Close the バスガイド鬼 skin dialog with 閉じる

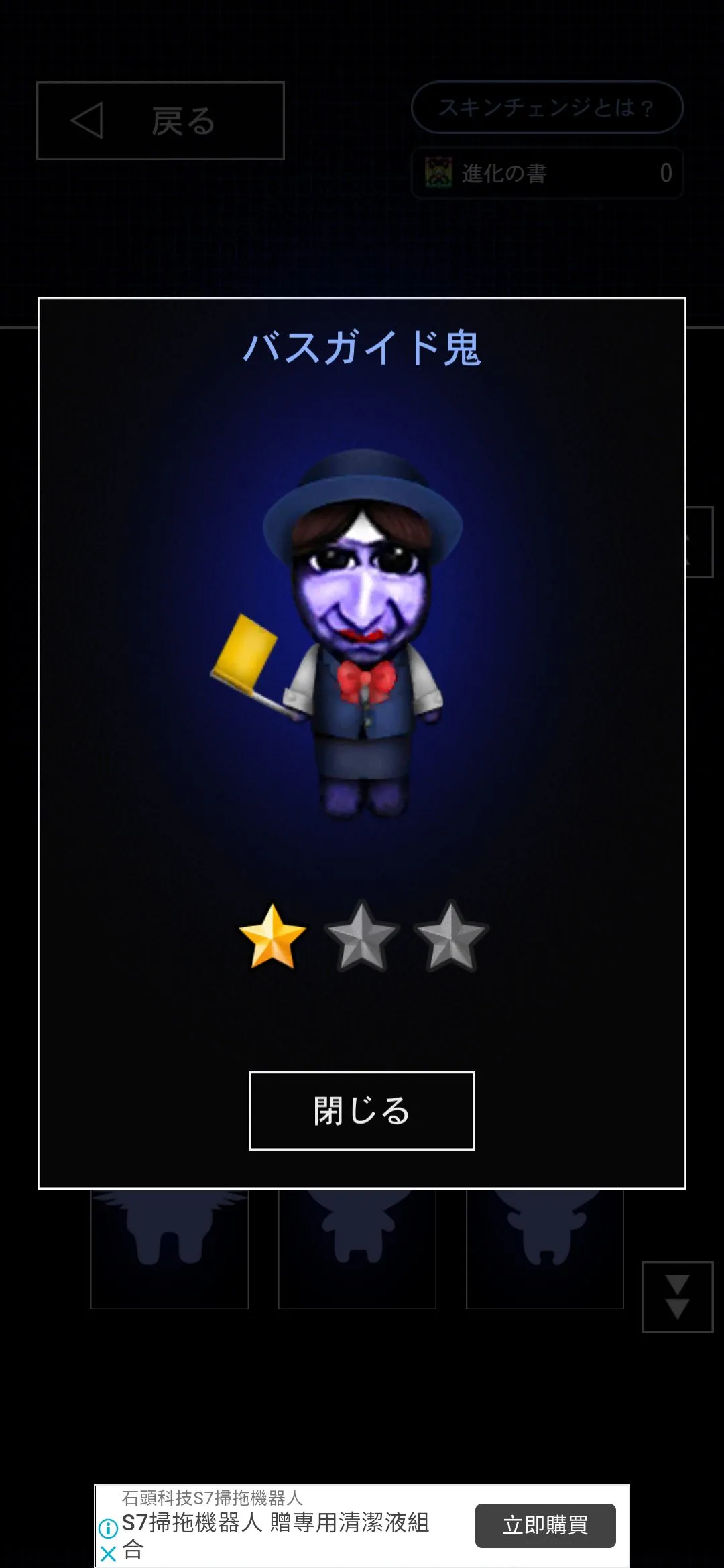(x=362, y=1110)
